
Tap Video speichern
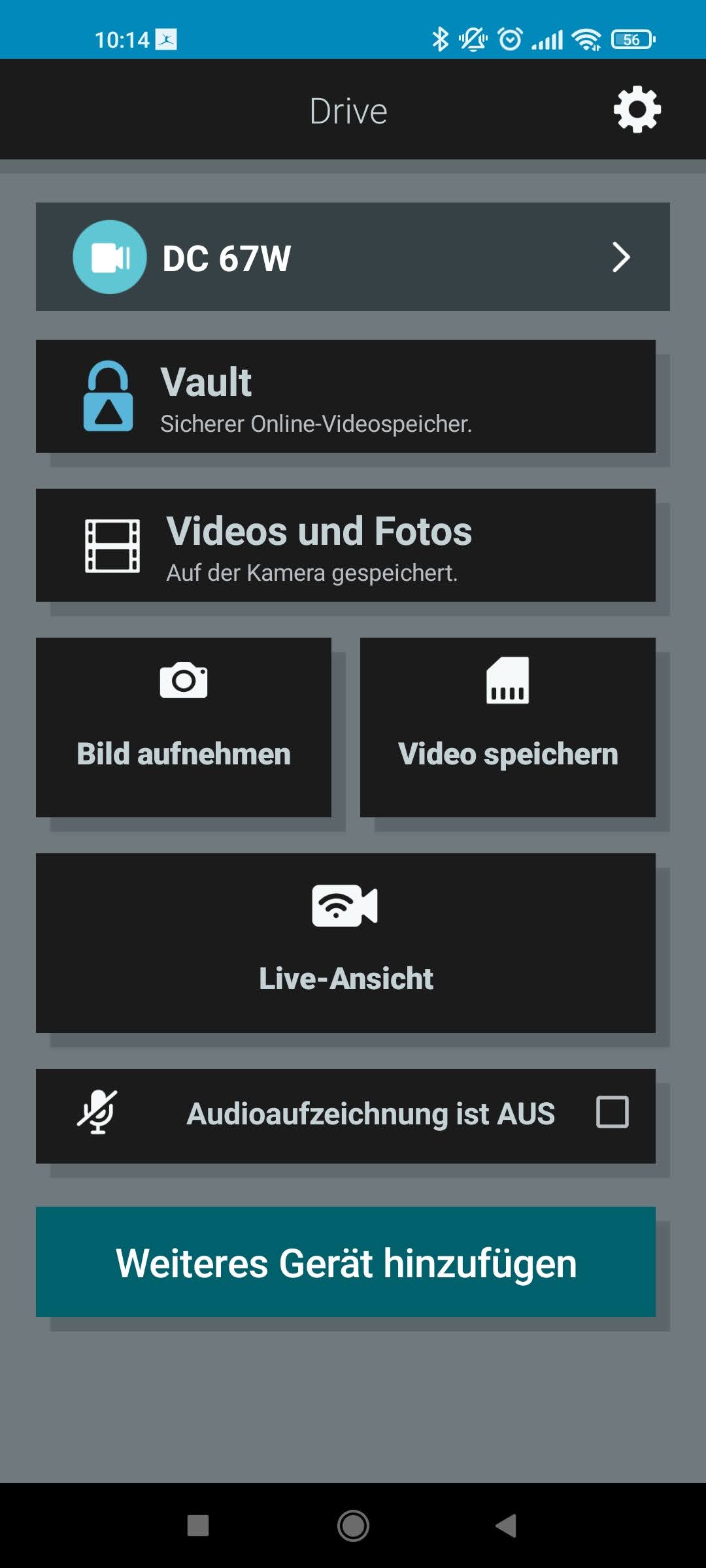coord(507,727)
